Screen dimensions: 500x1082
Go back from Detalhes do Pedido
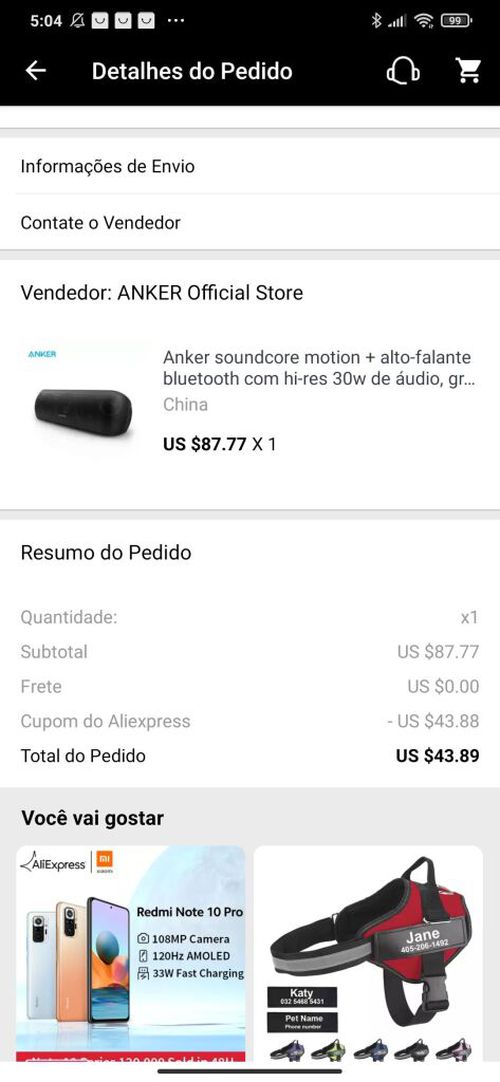pyautogui.click(x=35, y=71)
